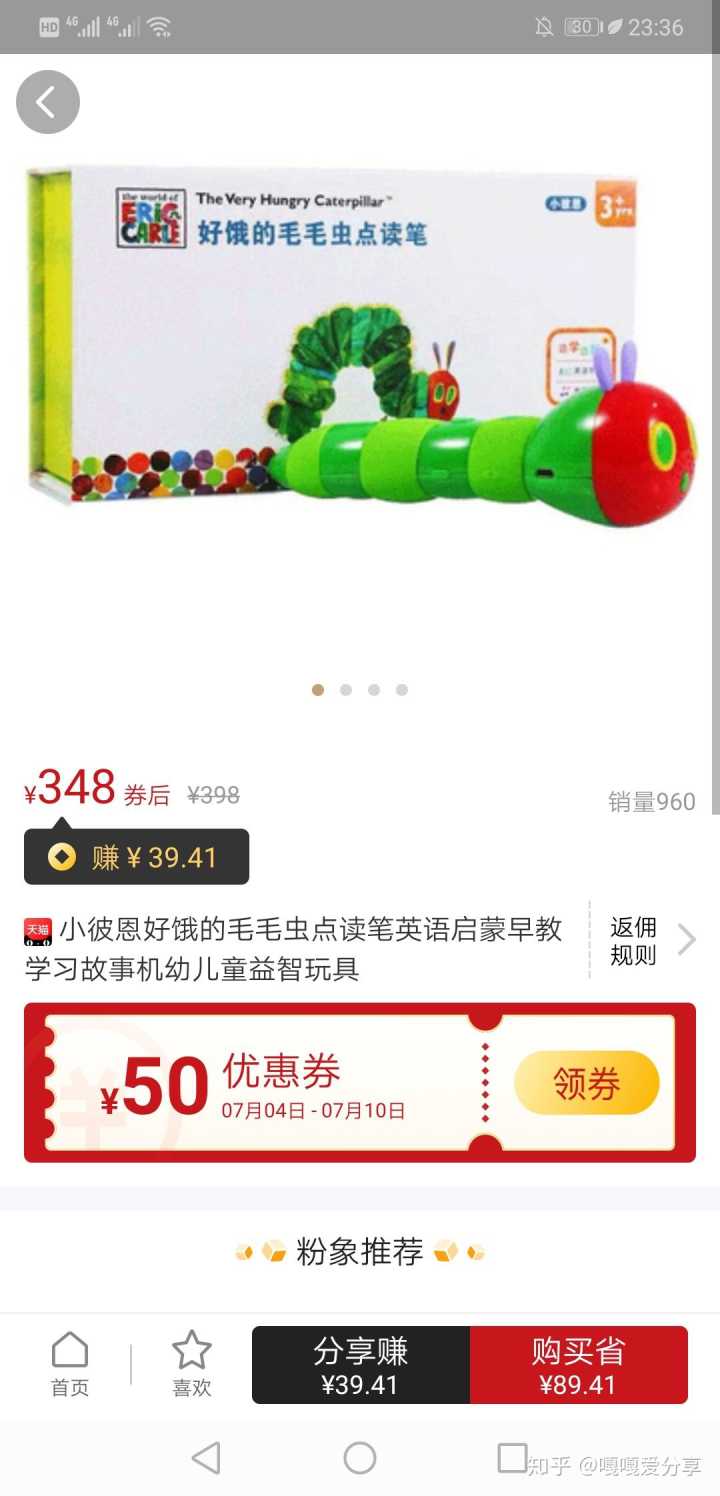Add this item to 喜欢 favorites
The height and width of the screenshot is (1496, 720).
tap(191, 1364)
